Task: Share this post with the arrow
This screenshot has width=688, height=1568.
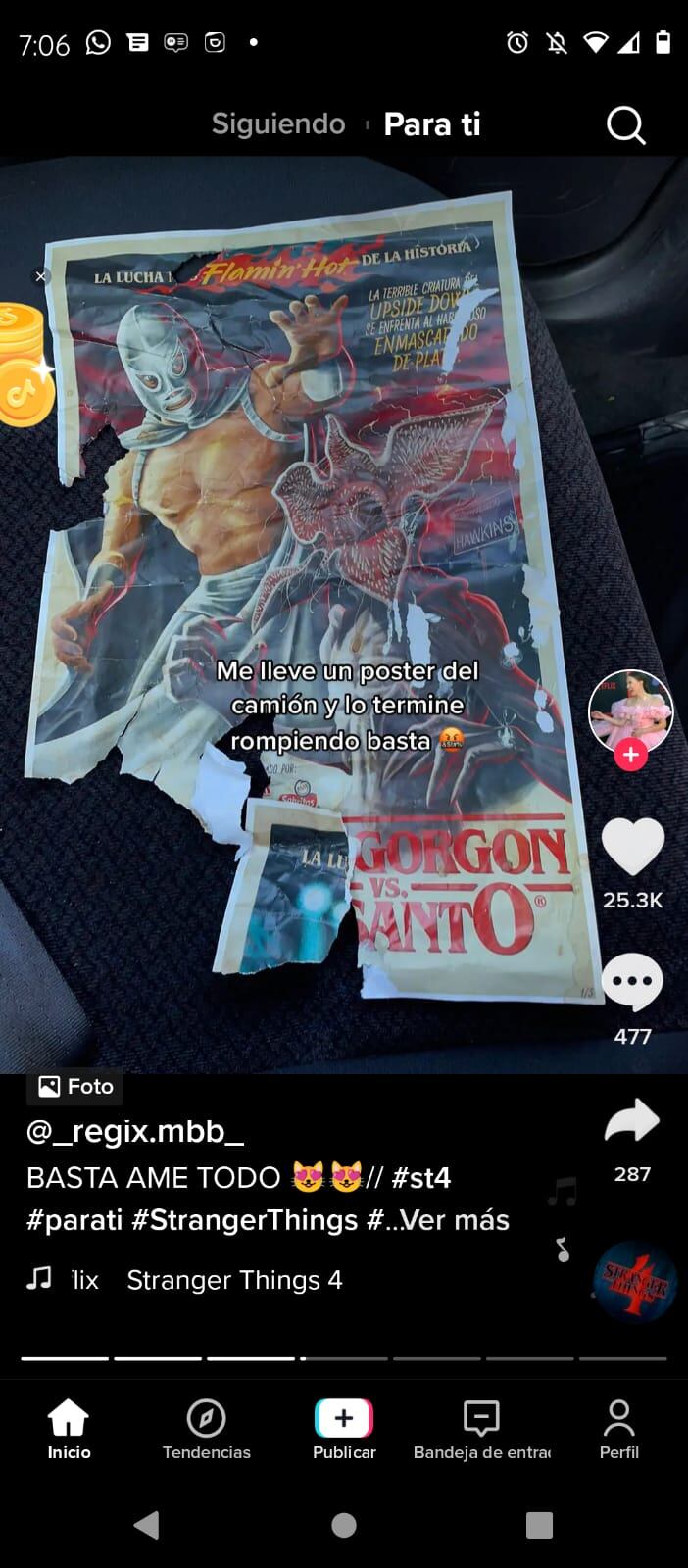Action: 632,1122
